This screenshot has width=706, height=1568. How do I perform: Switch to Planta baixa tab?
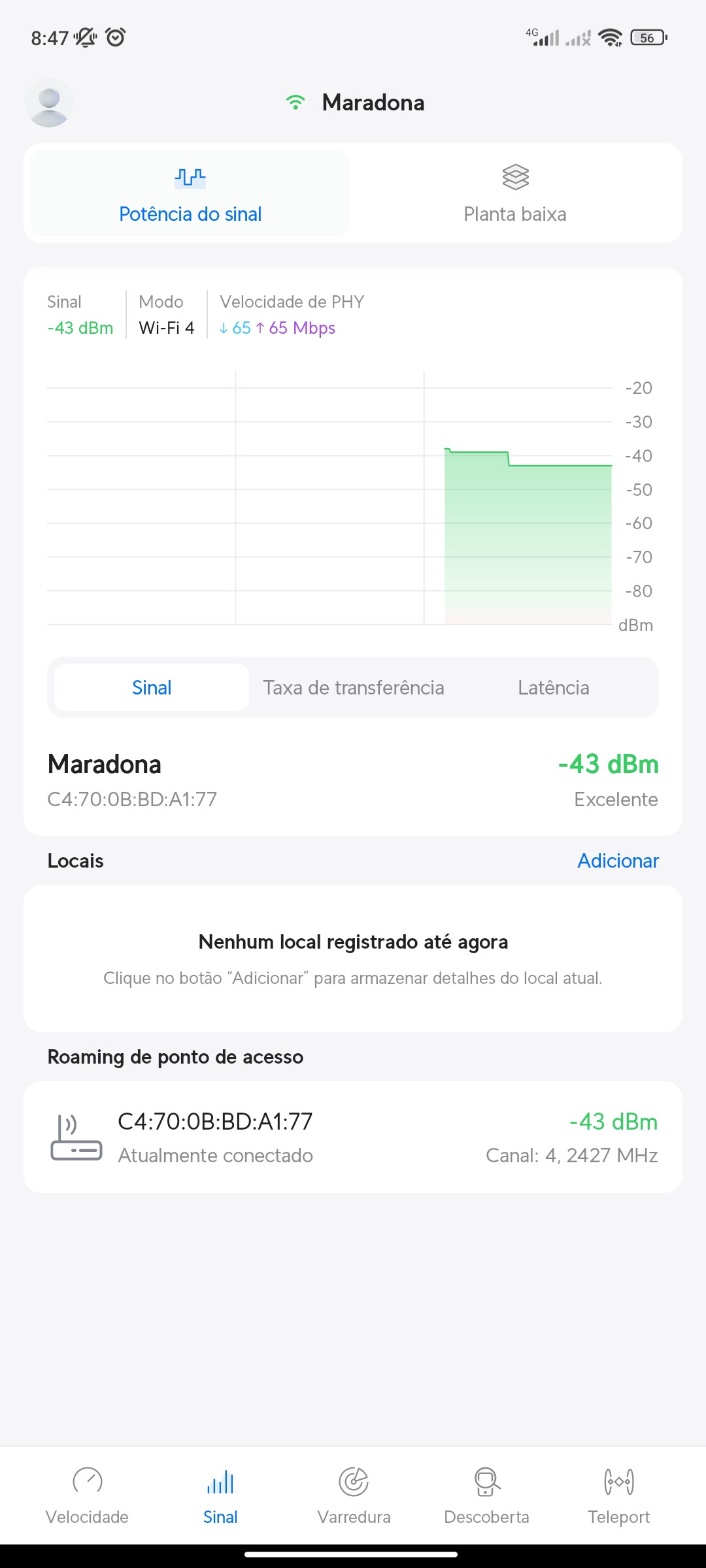point(514,193)
